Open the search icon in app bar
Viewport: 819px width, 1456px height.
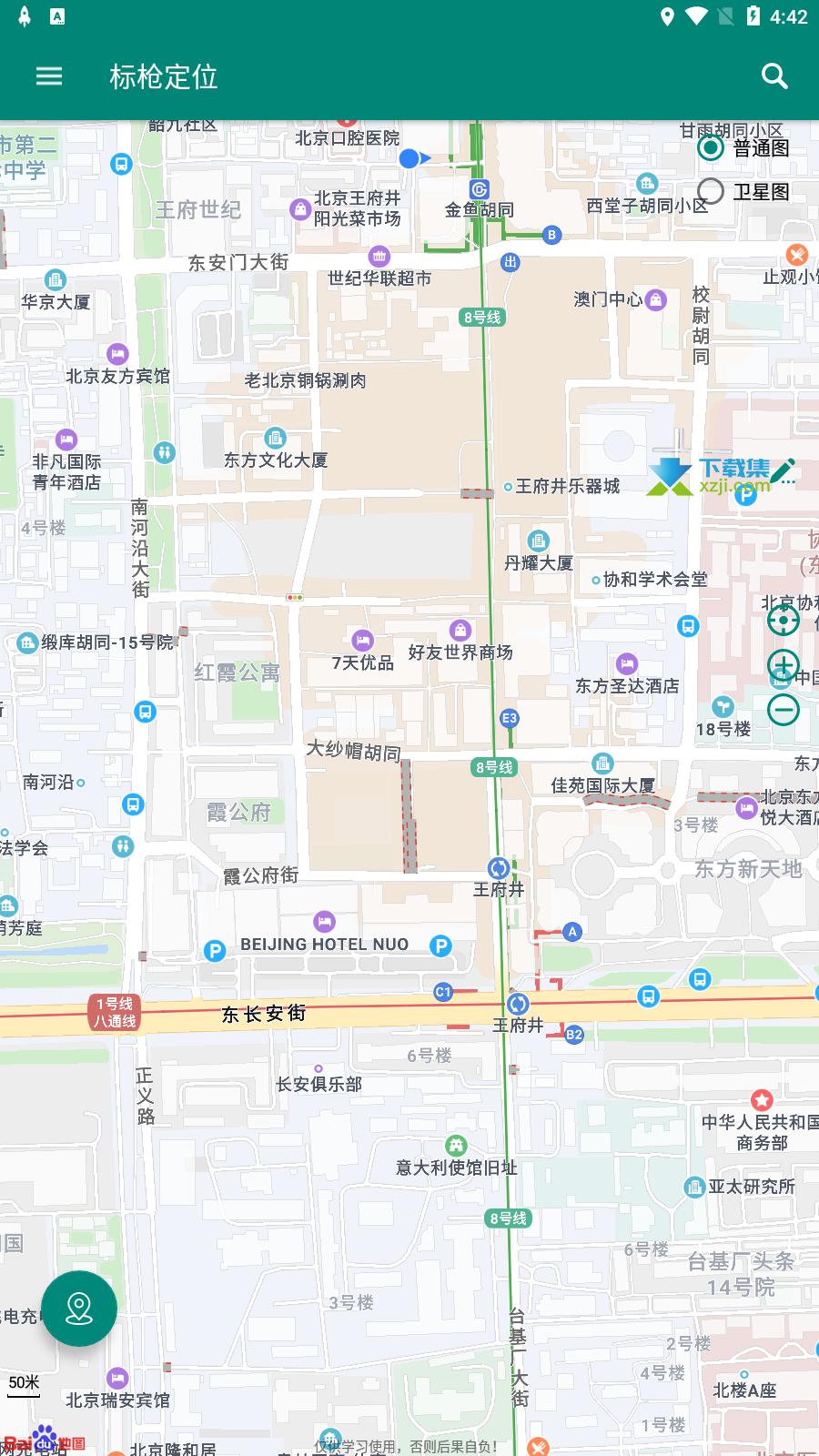click(774, 76)
